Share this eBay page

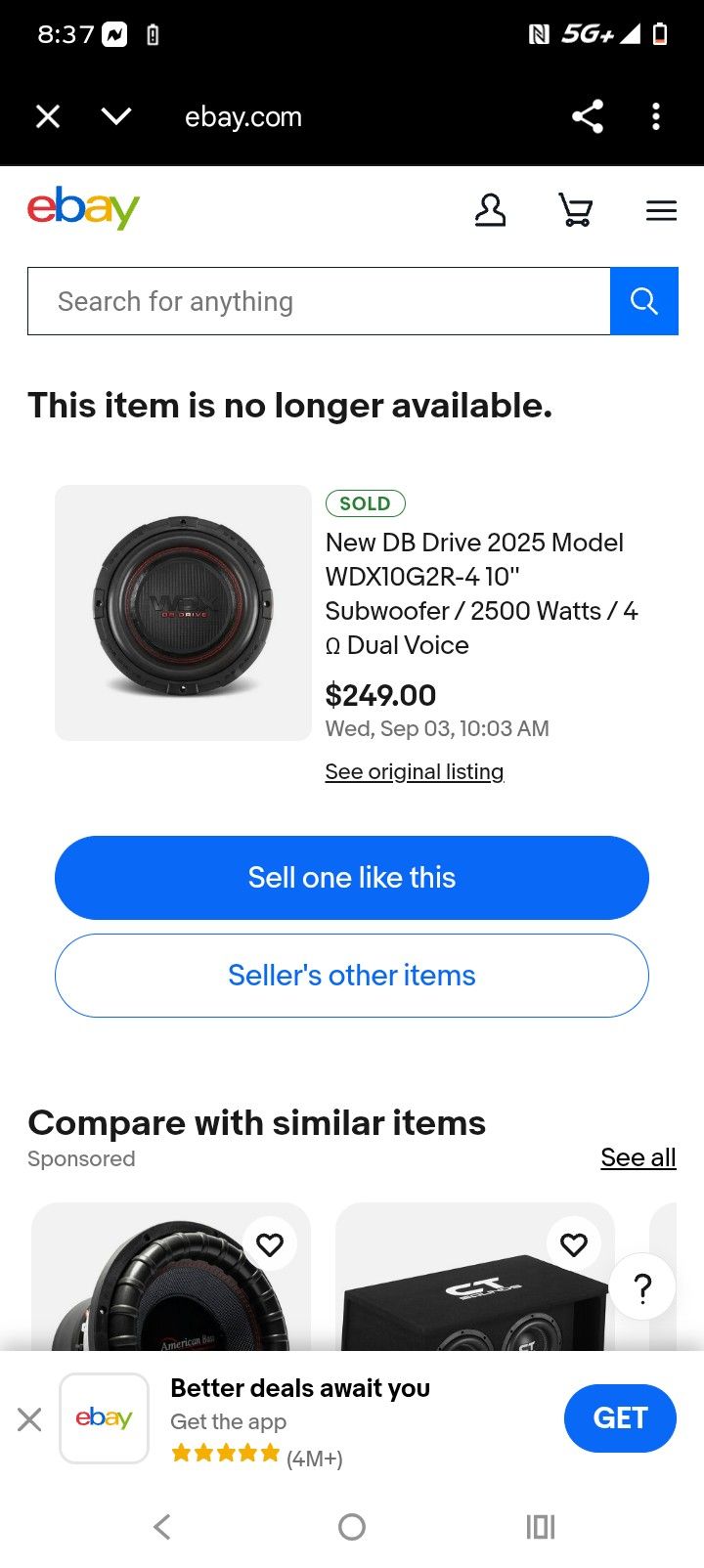coord(588,117)
